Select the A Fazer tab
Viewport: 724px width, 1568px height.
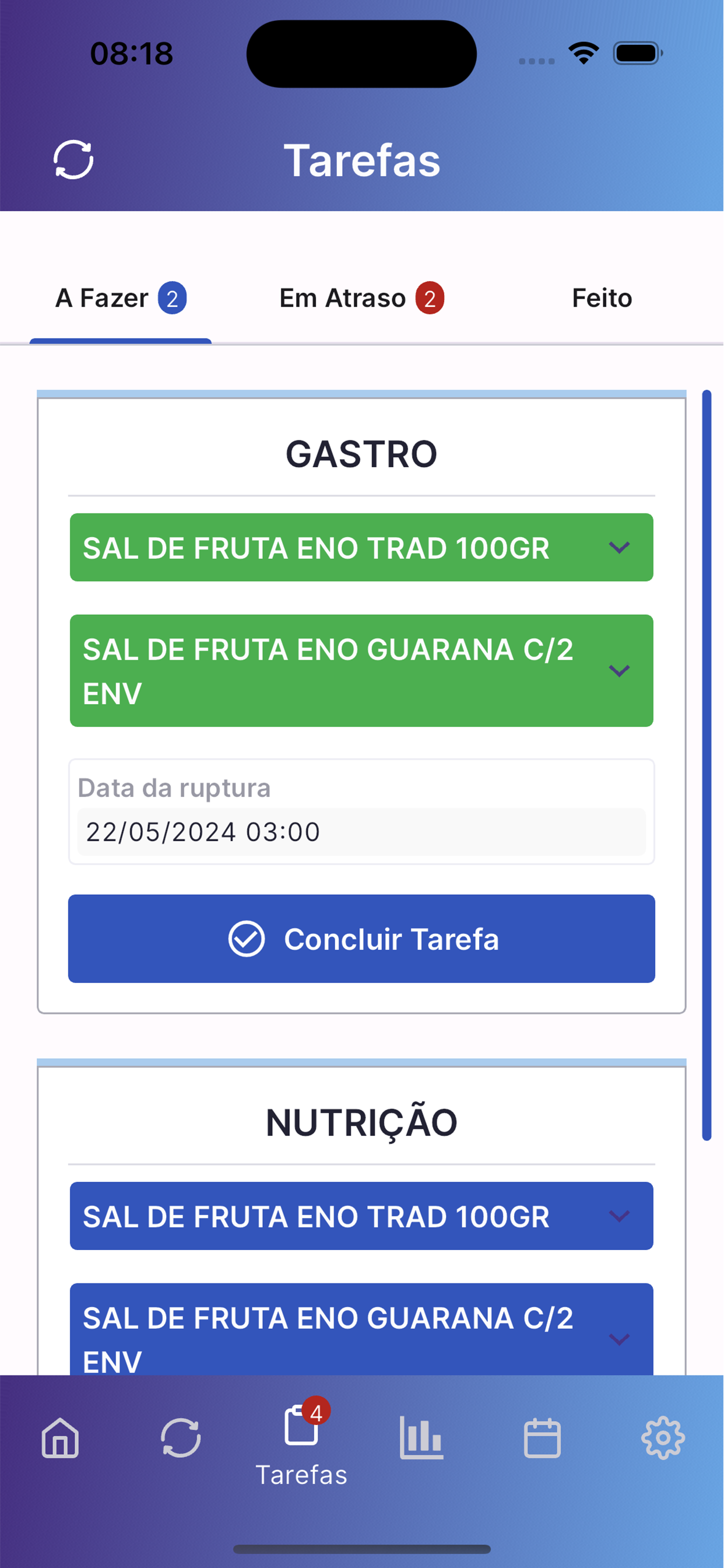pyautogui.click(x=121, y=298)
